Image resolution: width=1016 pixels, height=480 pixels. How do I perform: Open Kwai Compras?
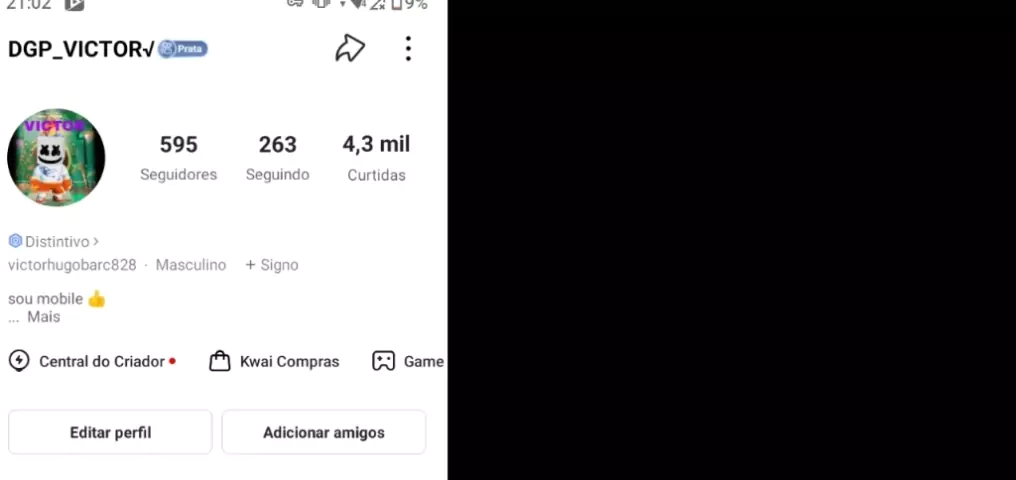[275, 361]
